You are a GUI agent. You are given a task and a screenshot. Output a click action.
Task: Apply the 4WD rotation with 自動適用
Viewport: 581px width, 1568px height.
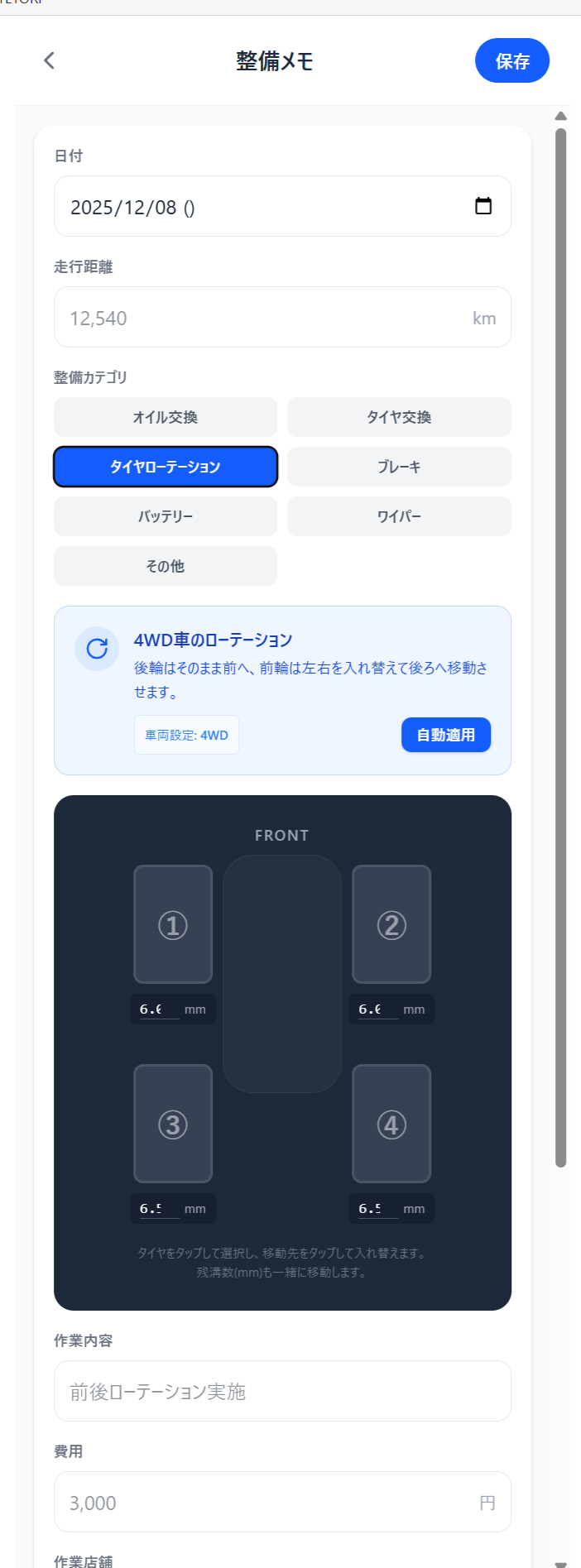tap(445, 735)
